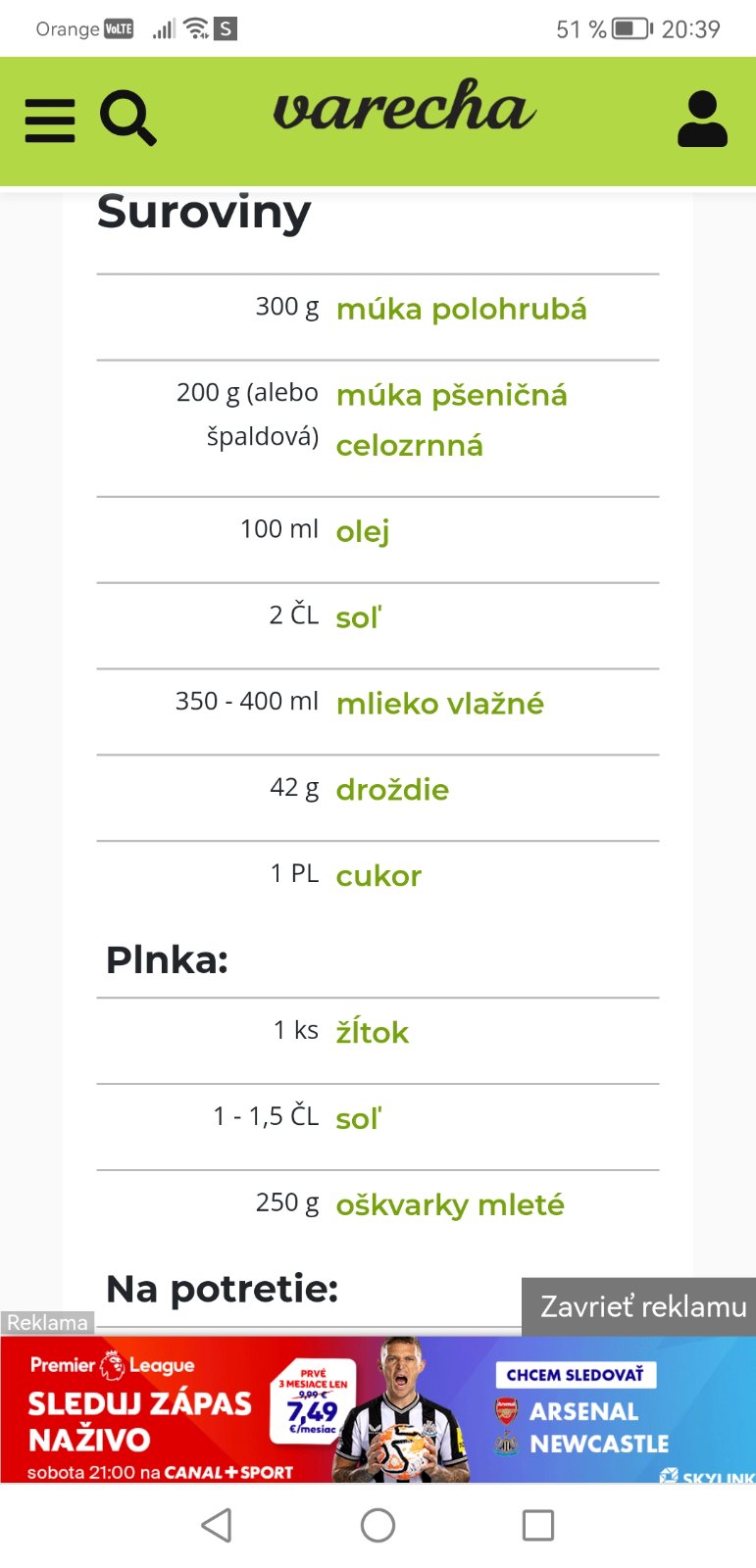This screenshot has height=1568, width=756.
Task: Open the žĺtok ingredient link
Action: [x=372, y=1033]
